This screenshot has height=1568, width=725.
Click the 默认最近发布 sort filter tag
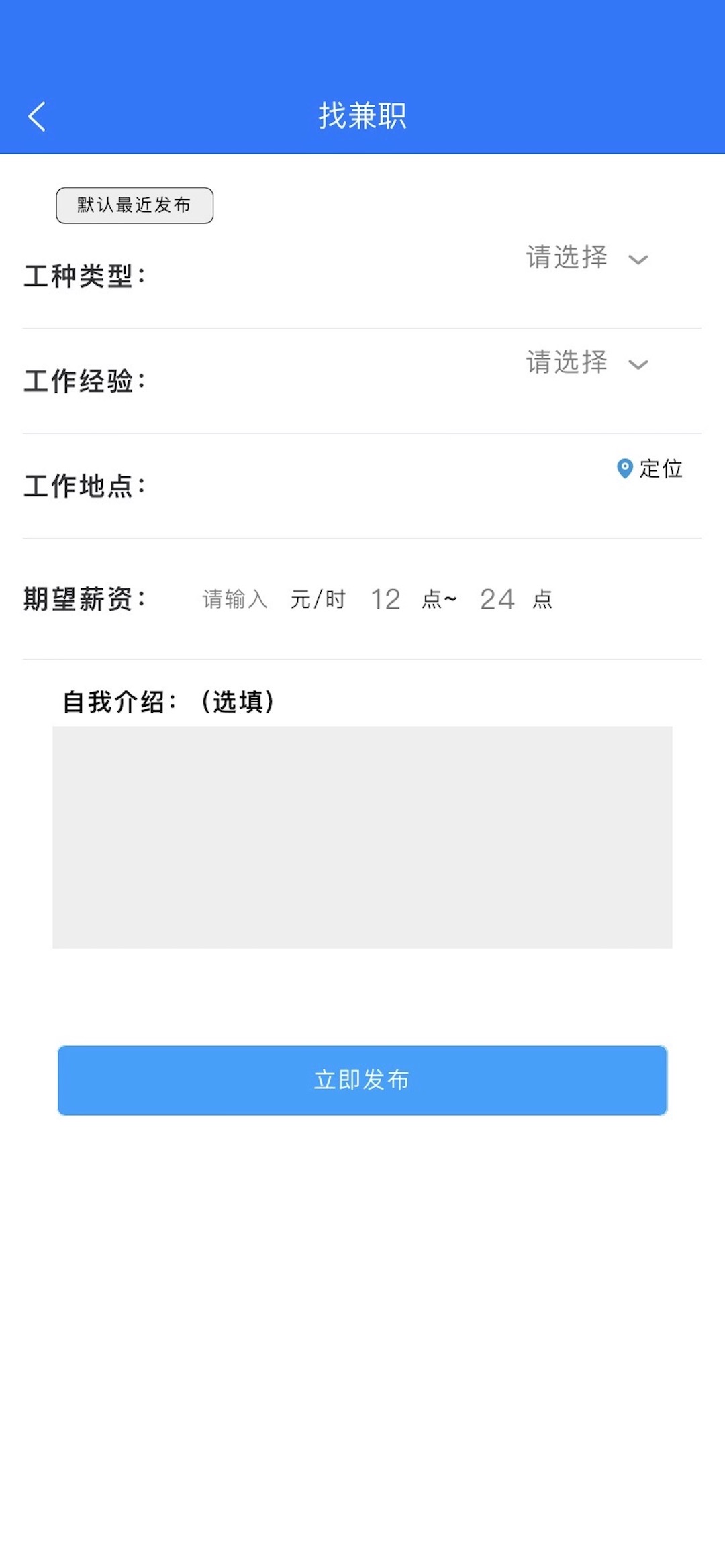tap(134, 205)
